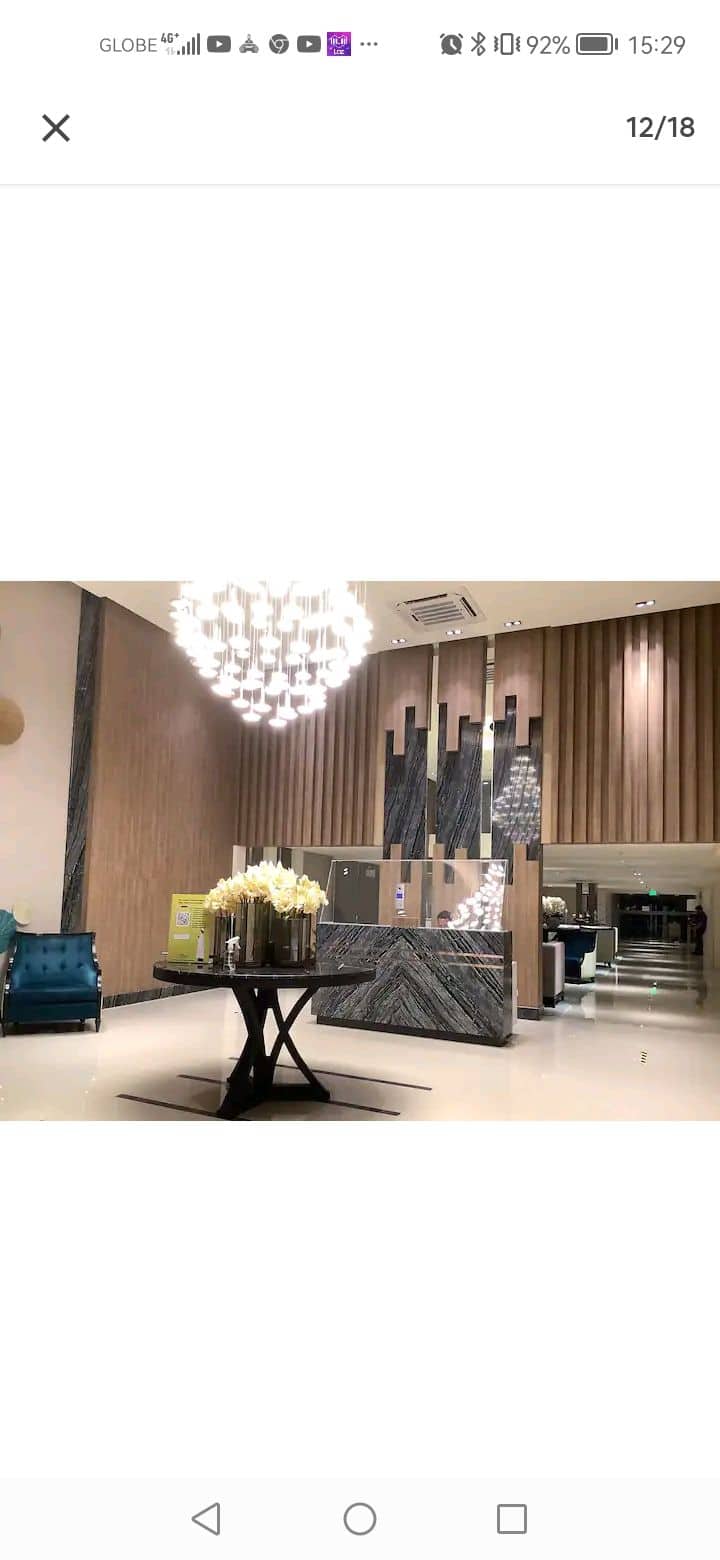Go back with the system back button
The image size is (720, 1560).
(206, 1519)
